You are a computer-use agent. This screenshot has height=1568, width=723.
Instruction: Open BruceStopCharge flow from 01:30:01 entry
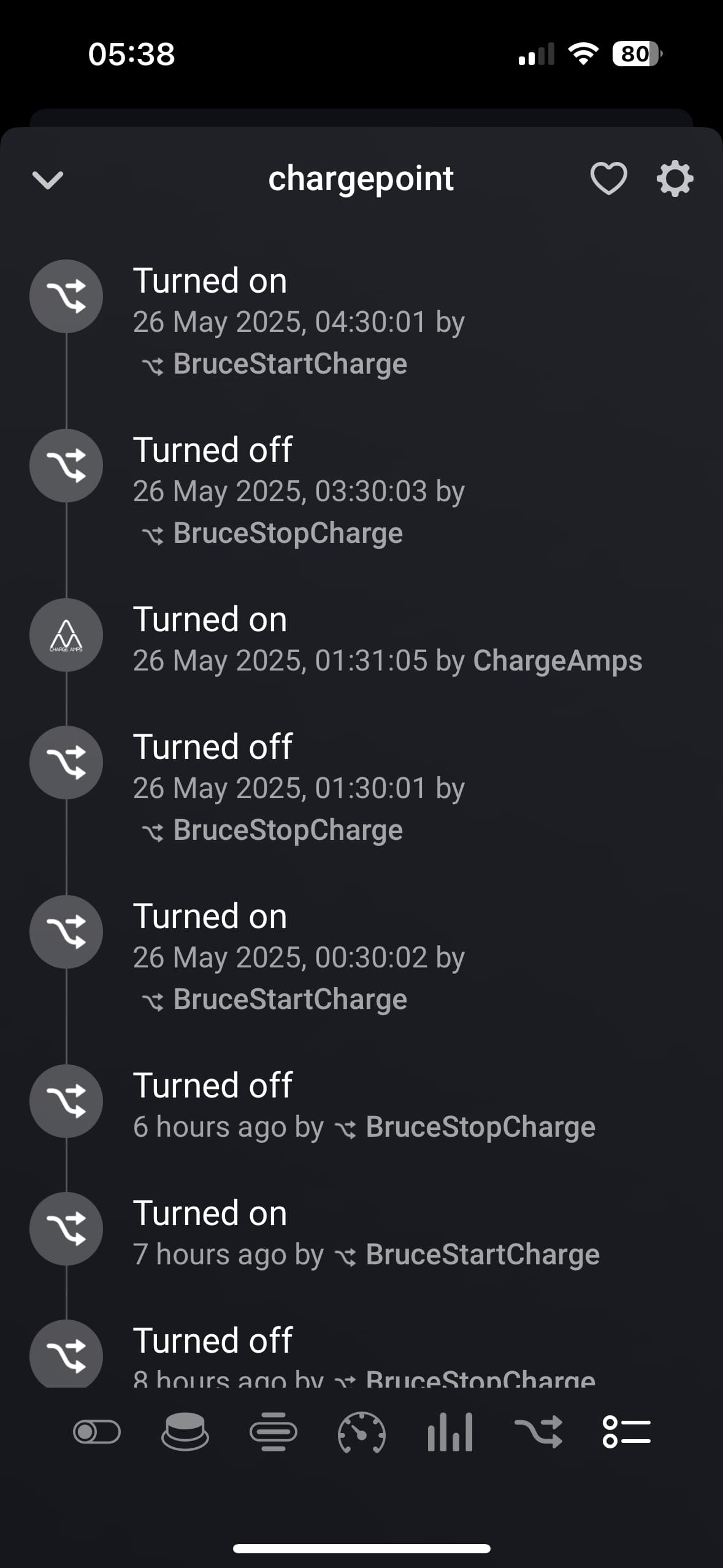tap(288, 831)
